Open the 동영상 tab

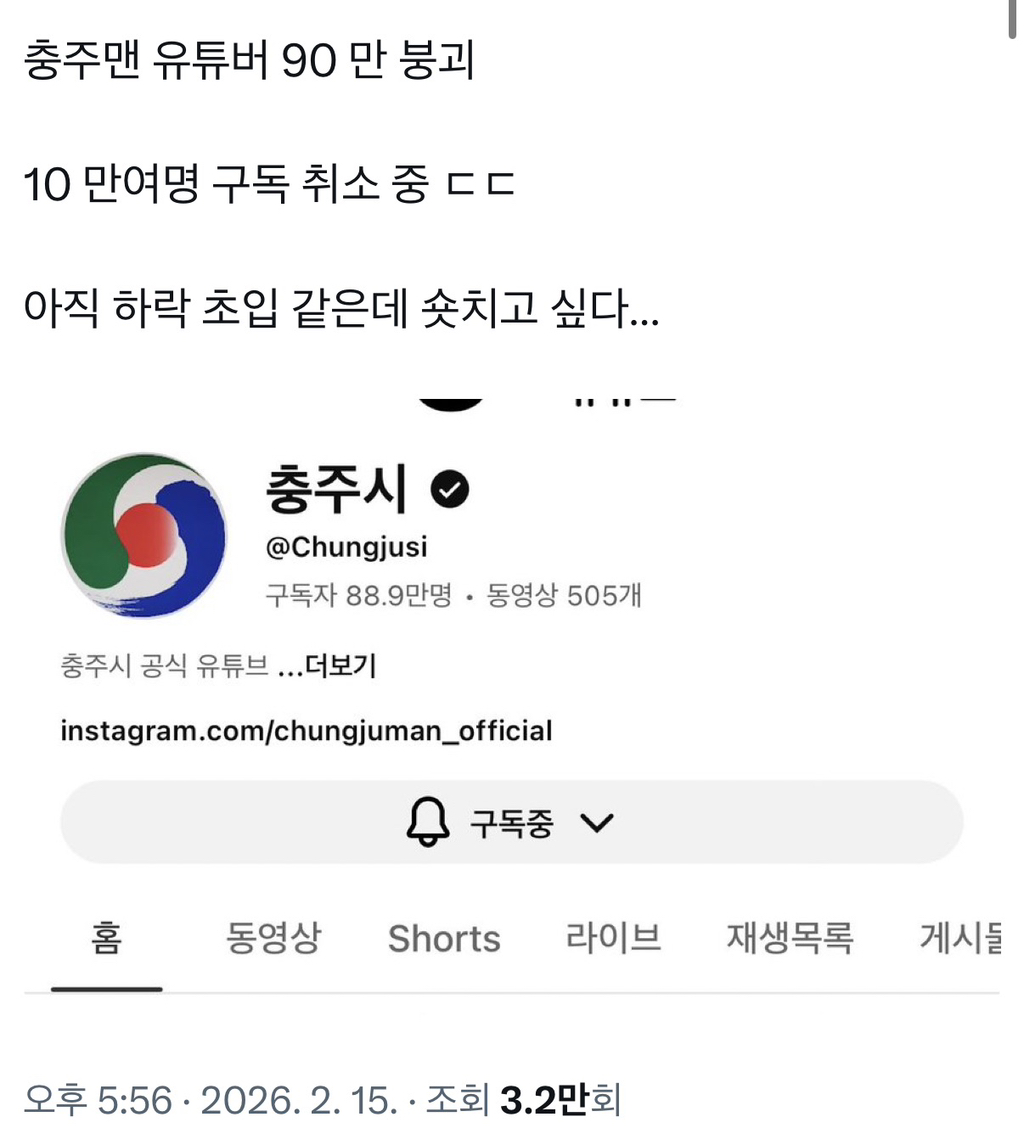(x=272, y=938)
